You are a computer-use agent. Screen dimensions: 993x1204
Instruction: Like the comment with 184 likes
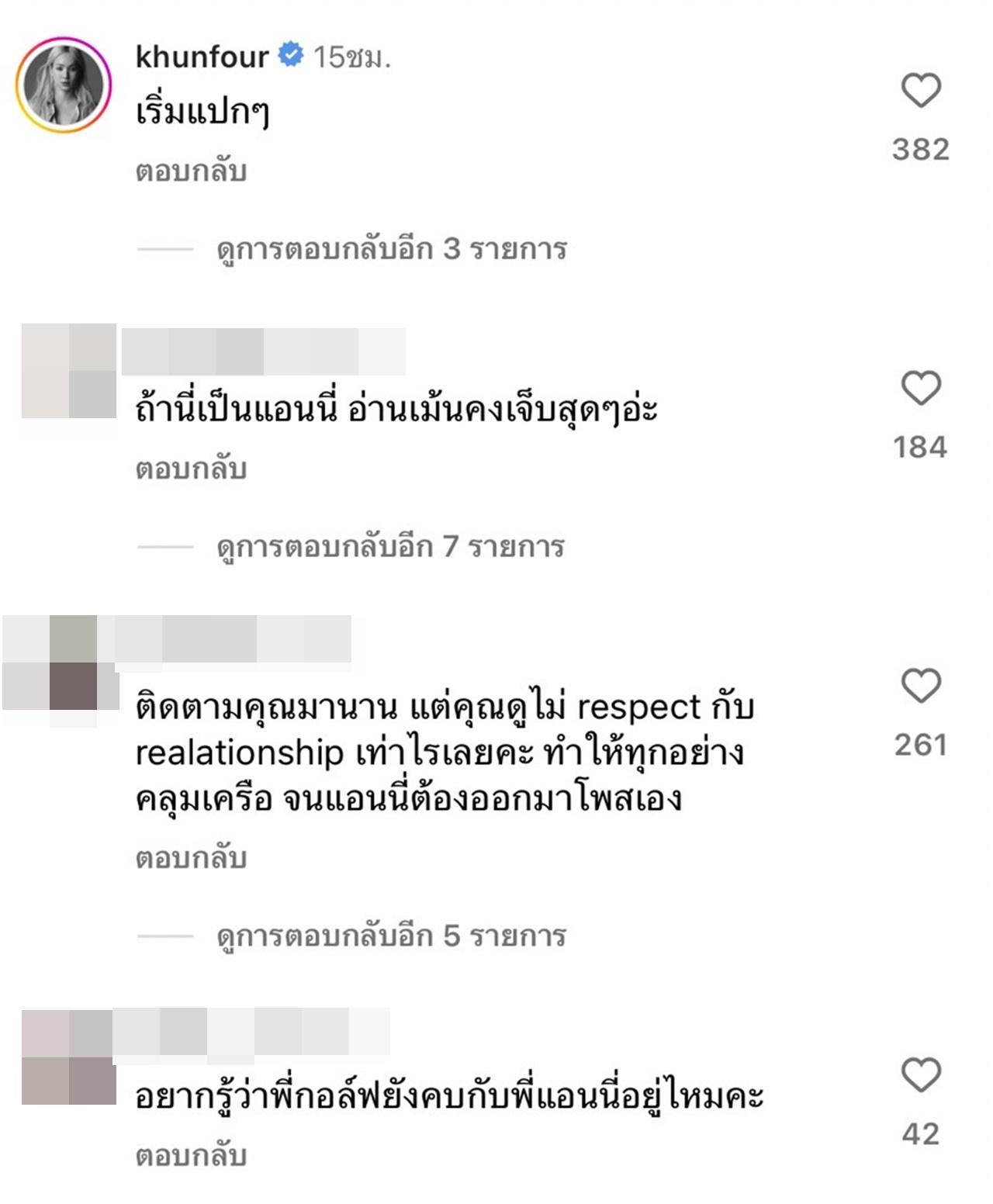point(921,388)
